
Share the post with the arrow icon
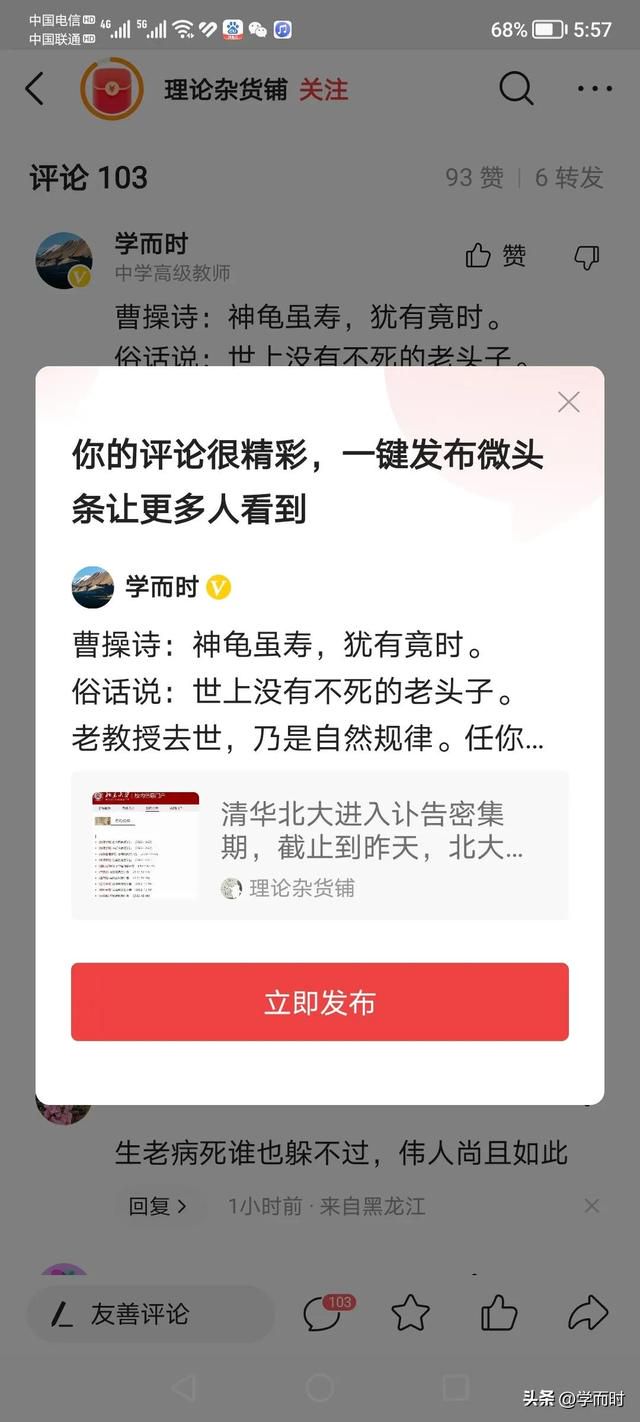pos(588,1313)
